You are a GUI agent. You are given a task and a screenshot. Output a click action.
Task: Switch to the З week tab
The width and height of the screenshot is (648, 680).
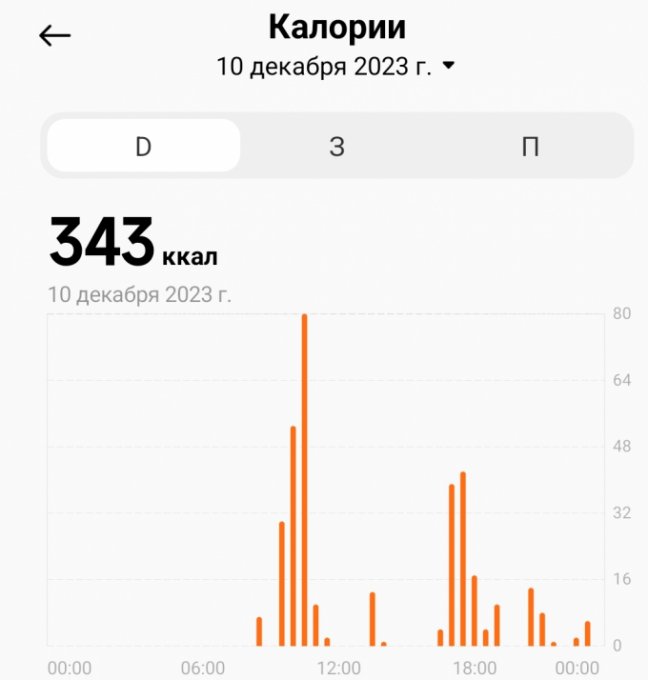coord(337,146)
